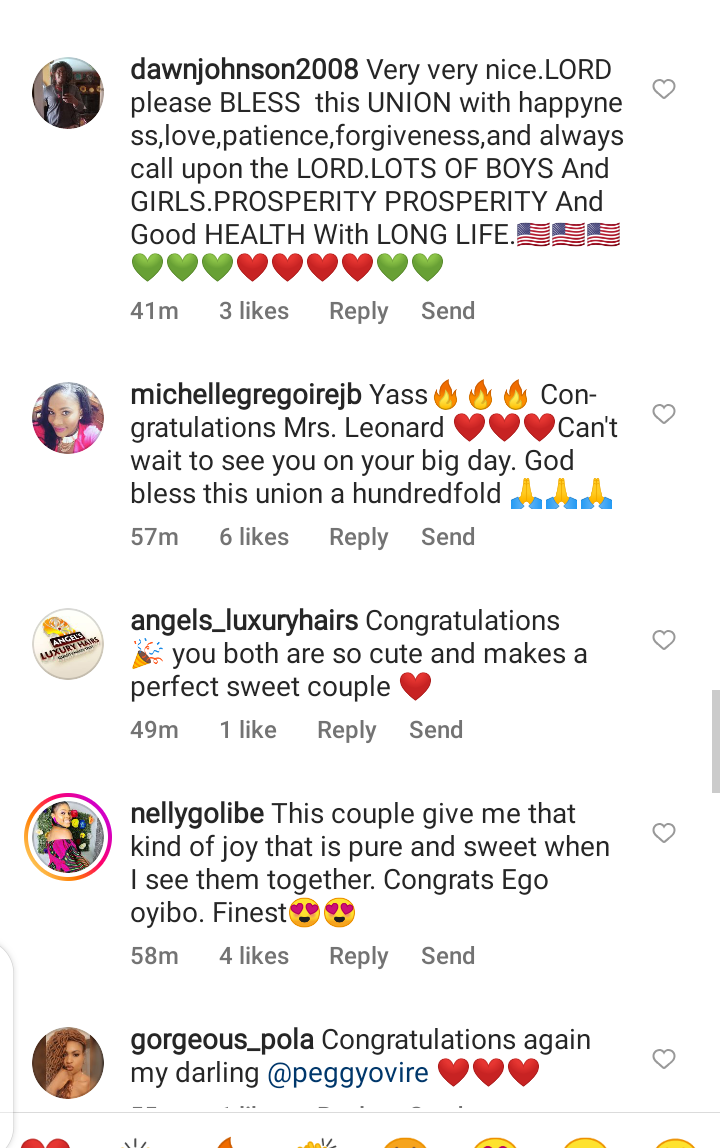720x1148 pixels.
Task: Send dawnjohnson2008's comment
Action: 447,311
